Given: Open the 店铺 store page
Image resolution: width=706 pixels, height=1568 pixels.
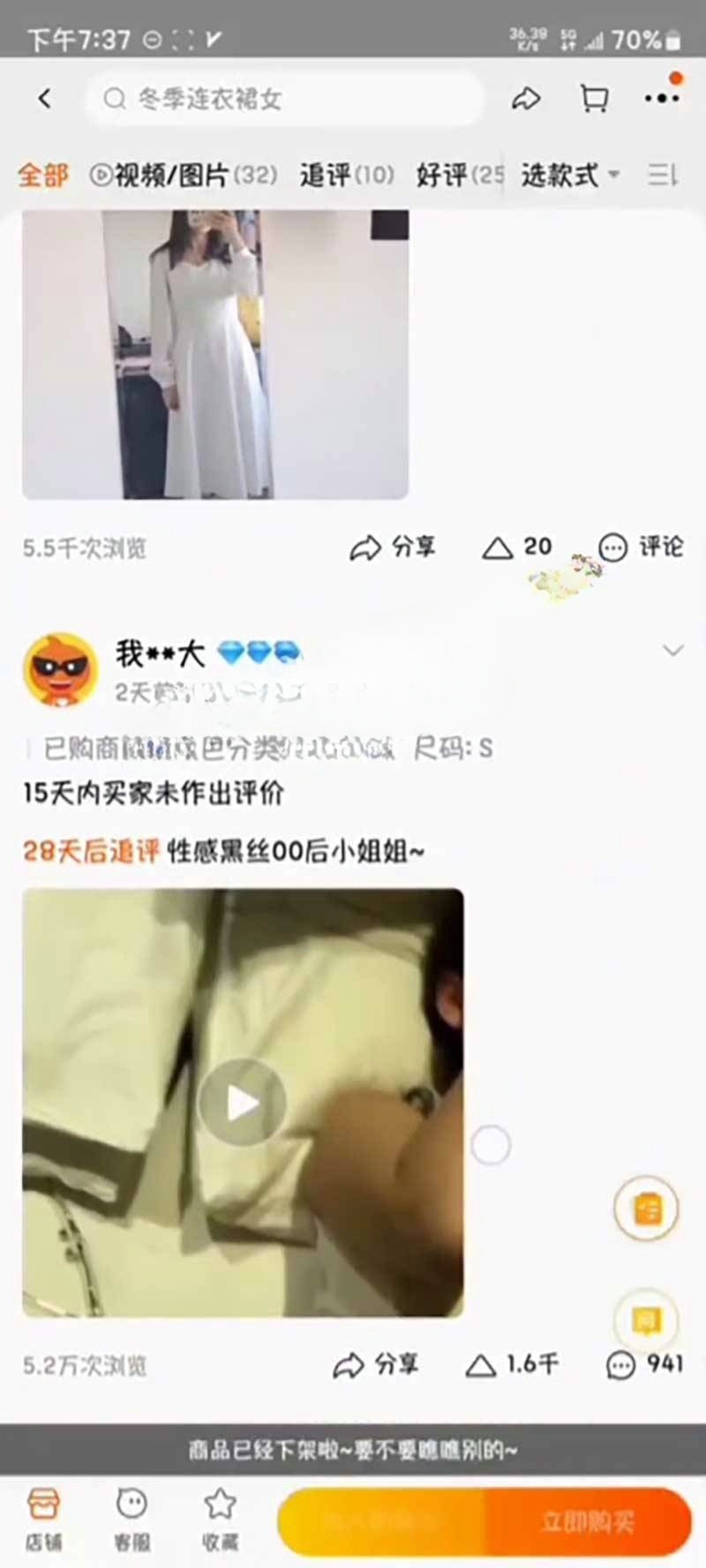Looking at the screenshot, I should [43, 1519].
